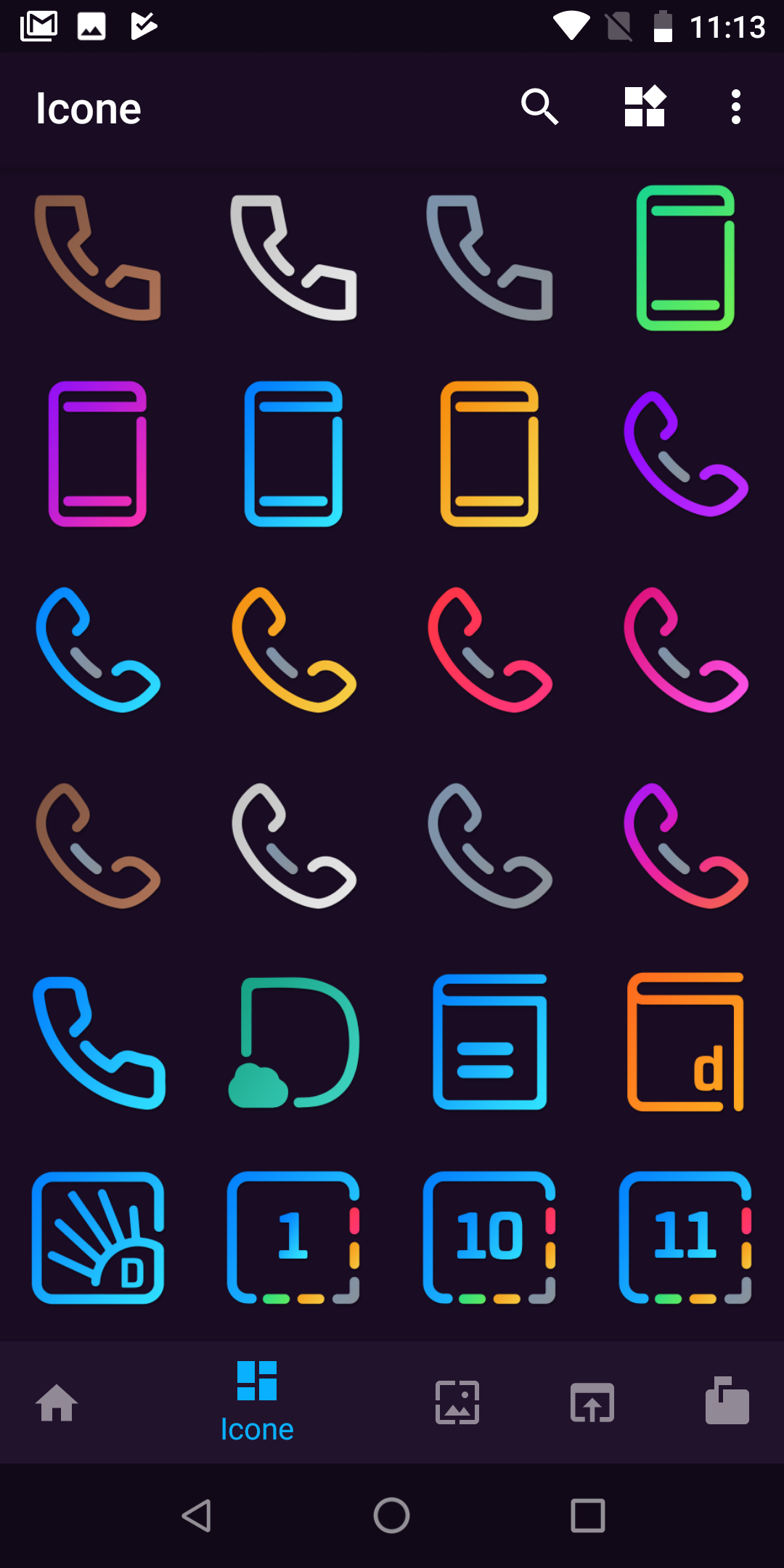Go to the home tab

(x=57, y=1402)
